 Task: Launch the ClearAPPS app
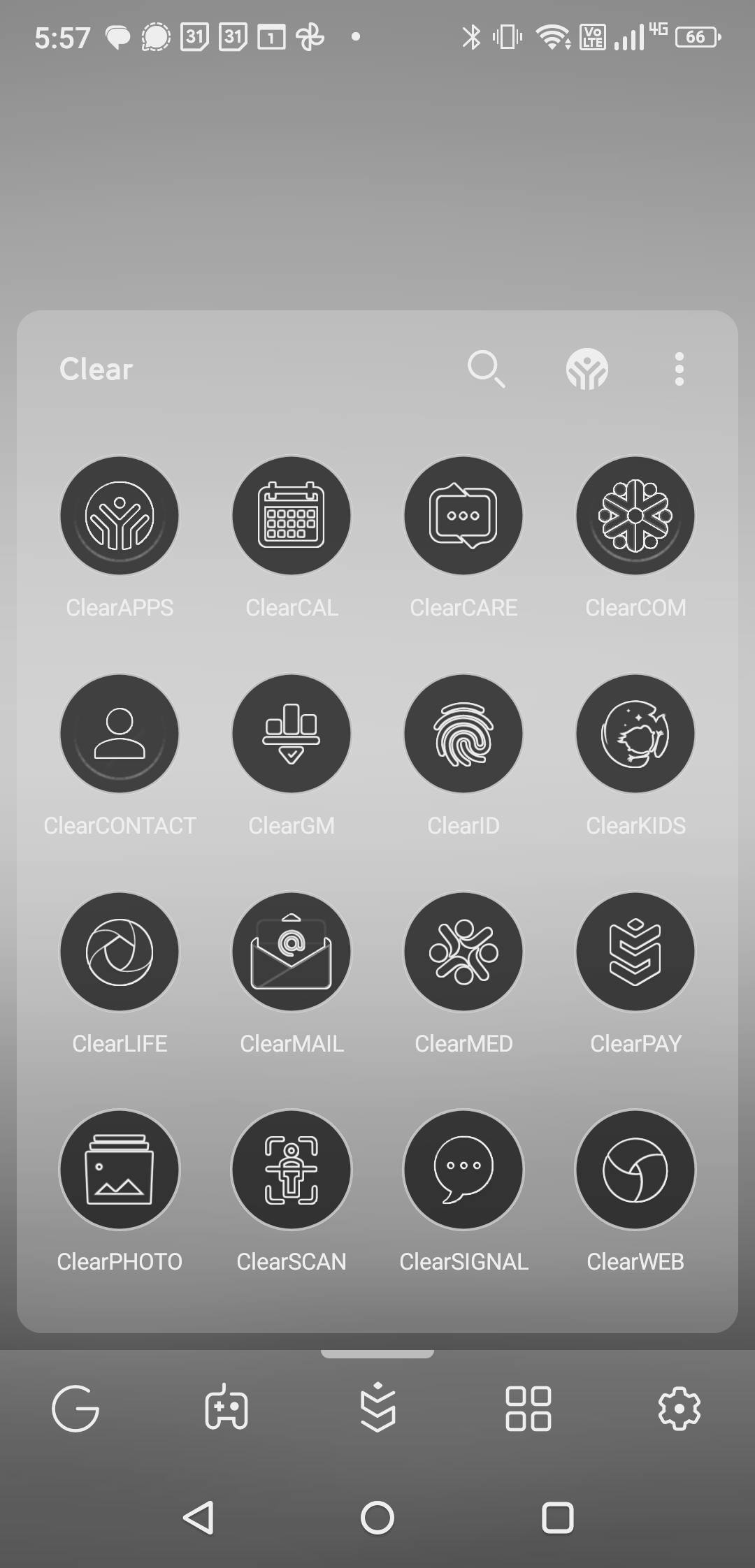(120, 516)
